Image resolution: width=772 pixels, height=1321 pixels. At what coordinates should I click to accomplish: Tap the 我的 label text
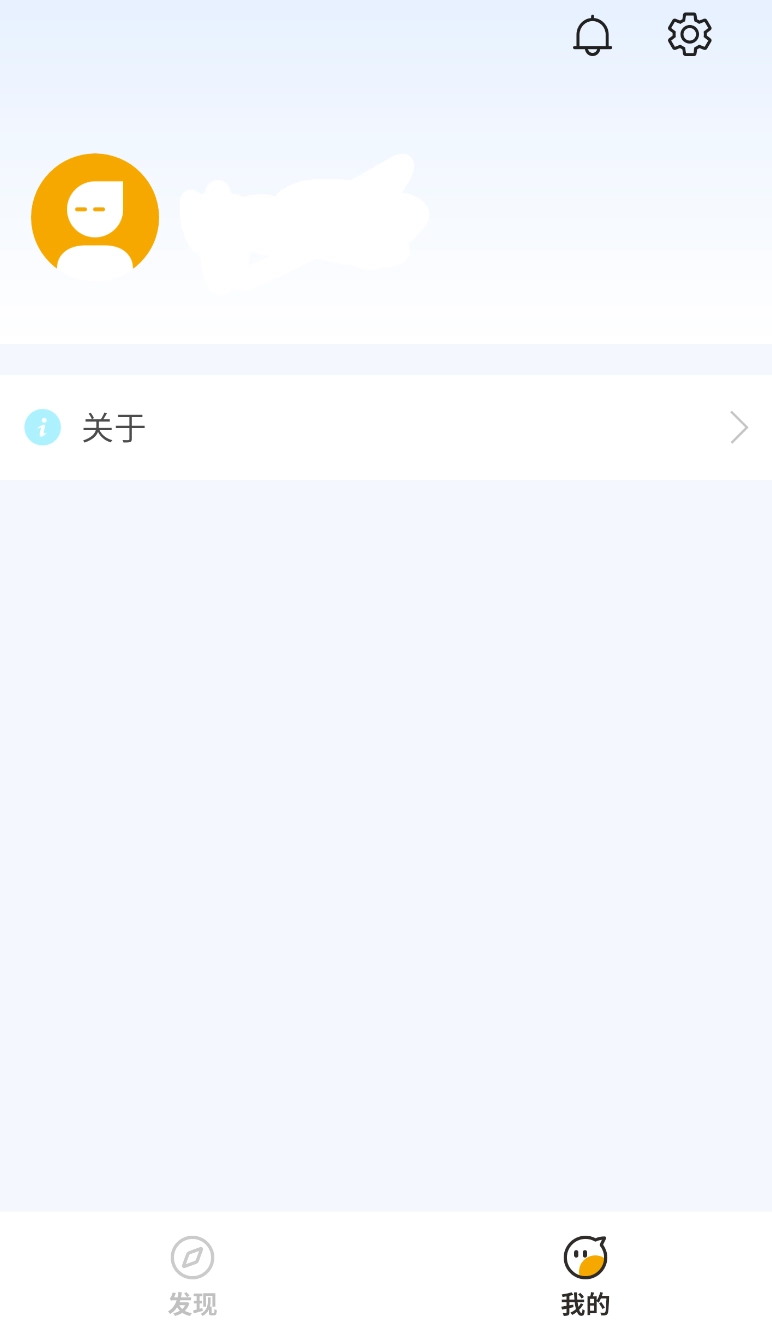click(x=584, y=1306)
